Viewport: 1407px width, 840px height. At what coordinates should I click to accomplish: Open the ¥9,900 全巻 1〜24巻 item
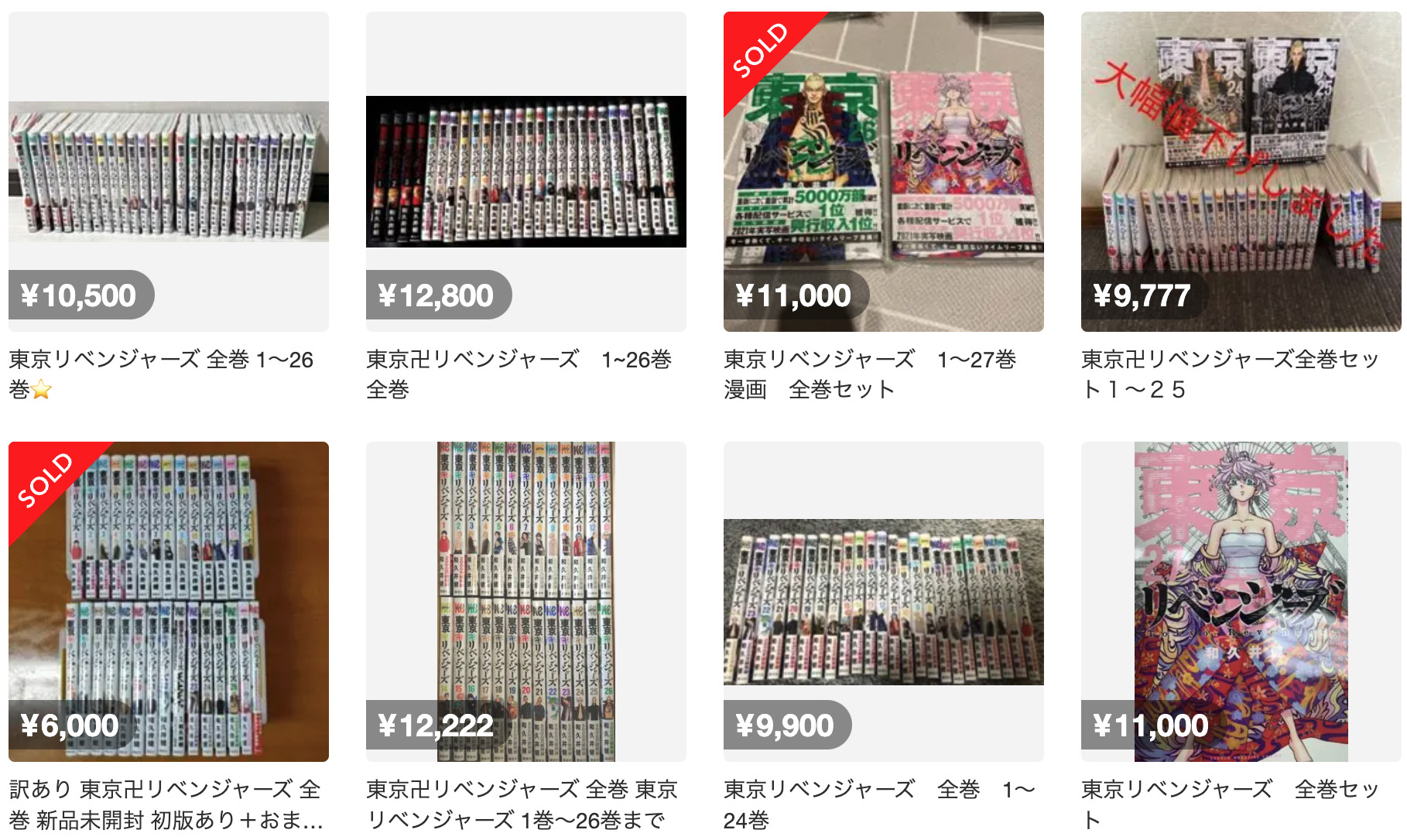883,601
